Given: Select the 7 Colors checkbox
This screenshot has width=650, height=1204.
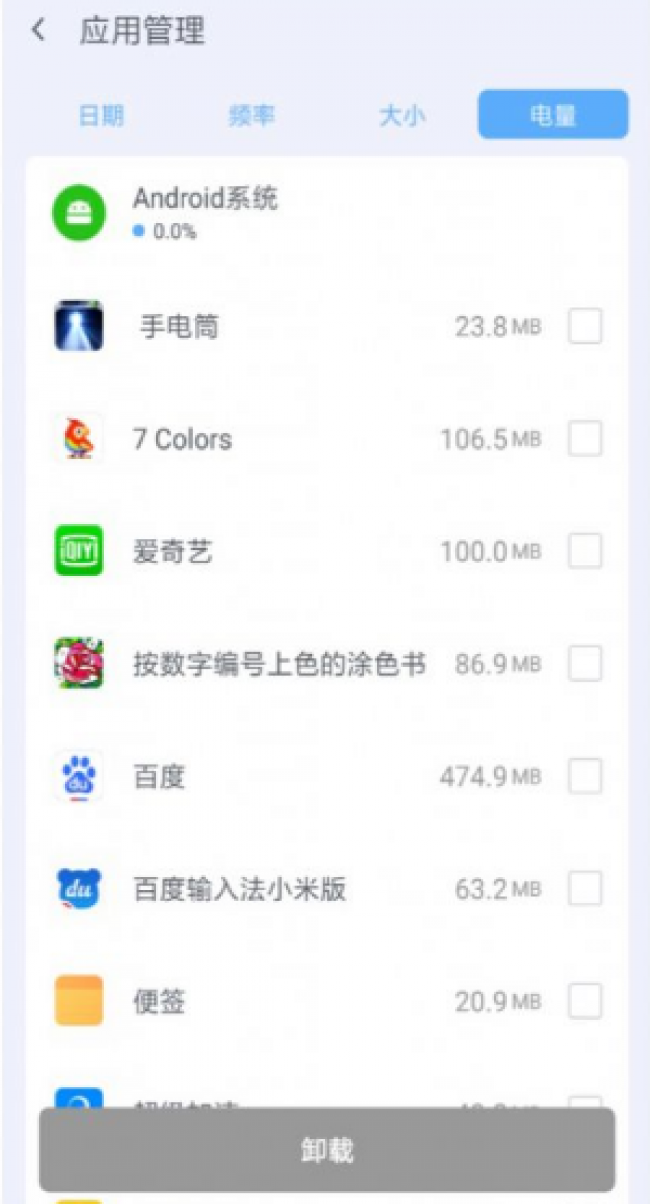Looking at the screenshot, I should click(x=585, y=438).
